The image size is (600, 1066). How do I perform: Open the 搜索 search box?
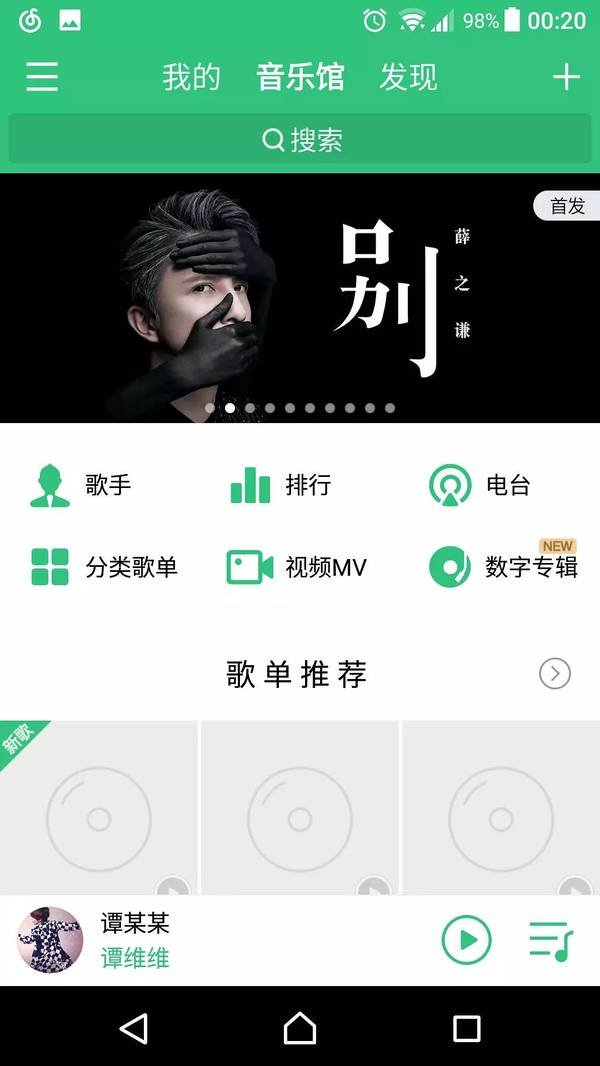click(300, 139)
